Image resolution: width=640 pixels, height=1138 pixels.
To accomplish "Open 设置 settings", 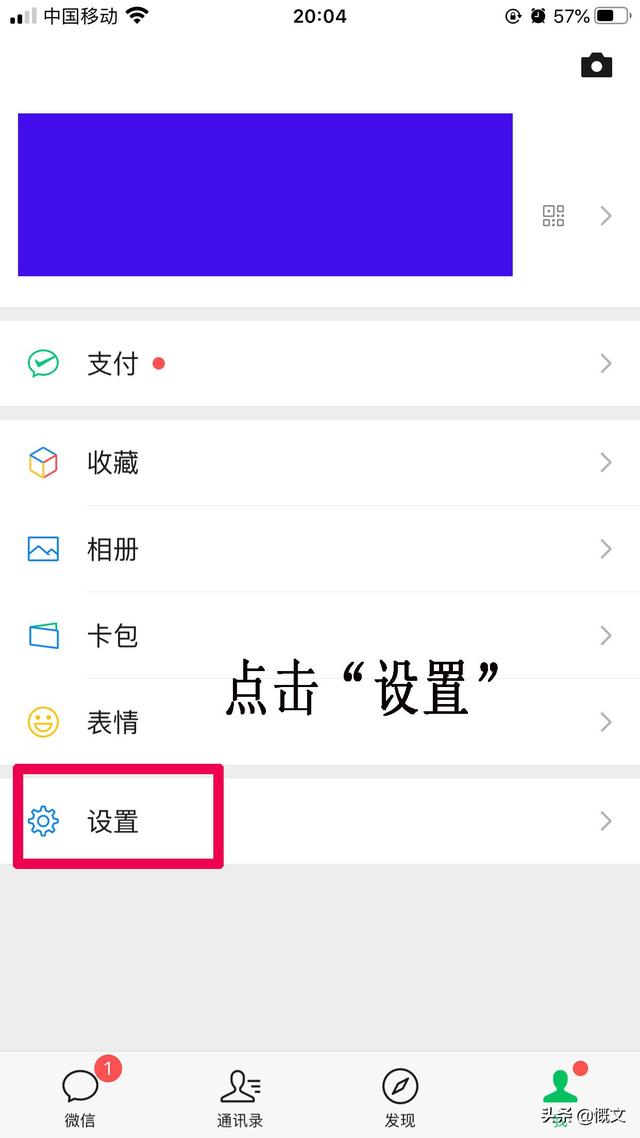I will pyautogui.click(x=320, y=821).
